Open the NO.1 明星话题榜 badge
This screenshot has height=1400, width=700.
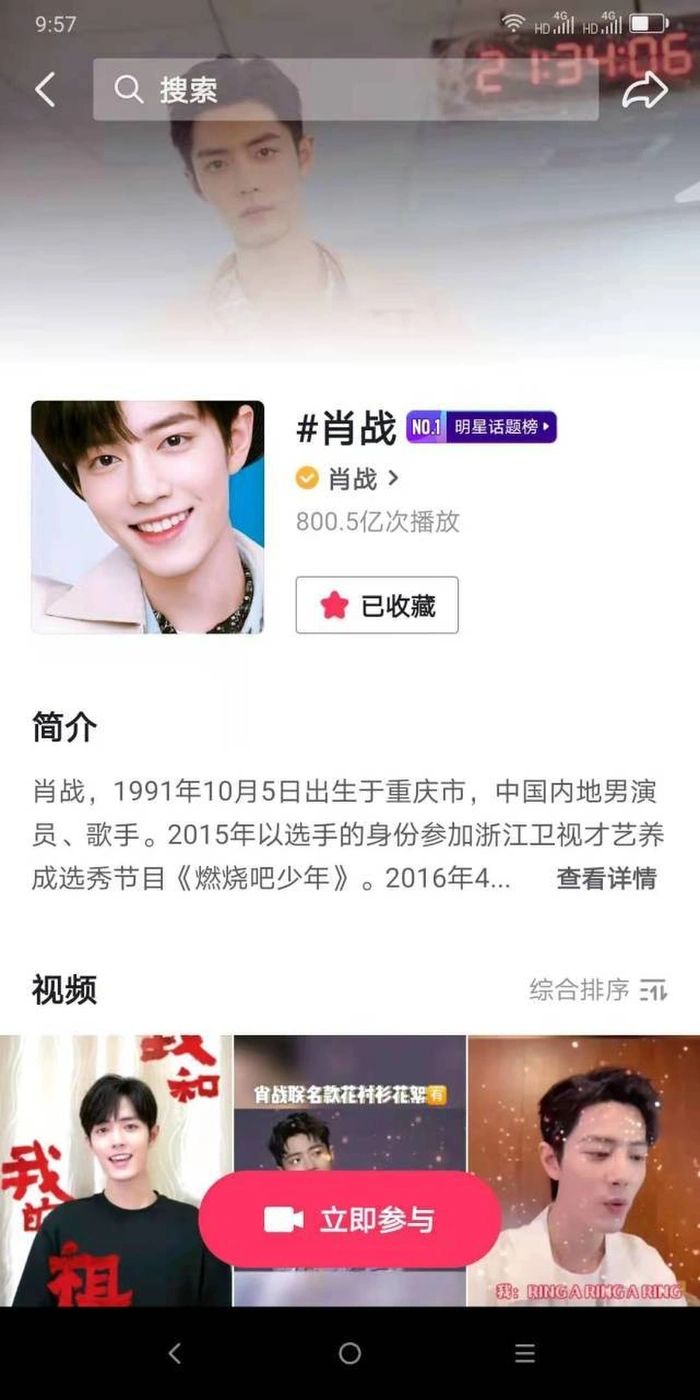[x=481, y=427]
